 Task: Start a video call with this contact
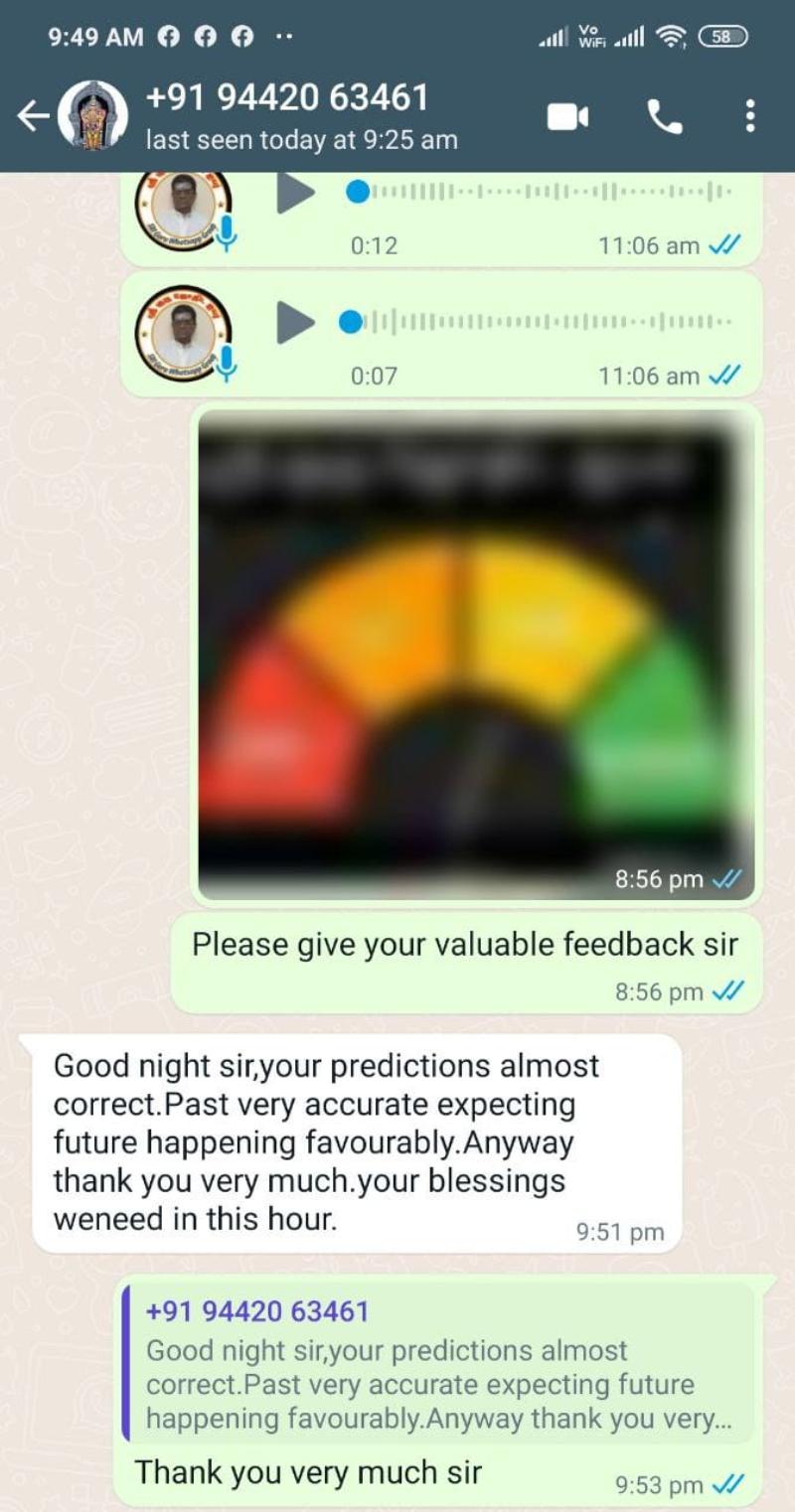pos(567,116)
